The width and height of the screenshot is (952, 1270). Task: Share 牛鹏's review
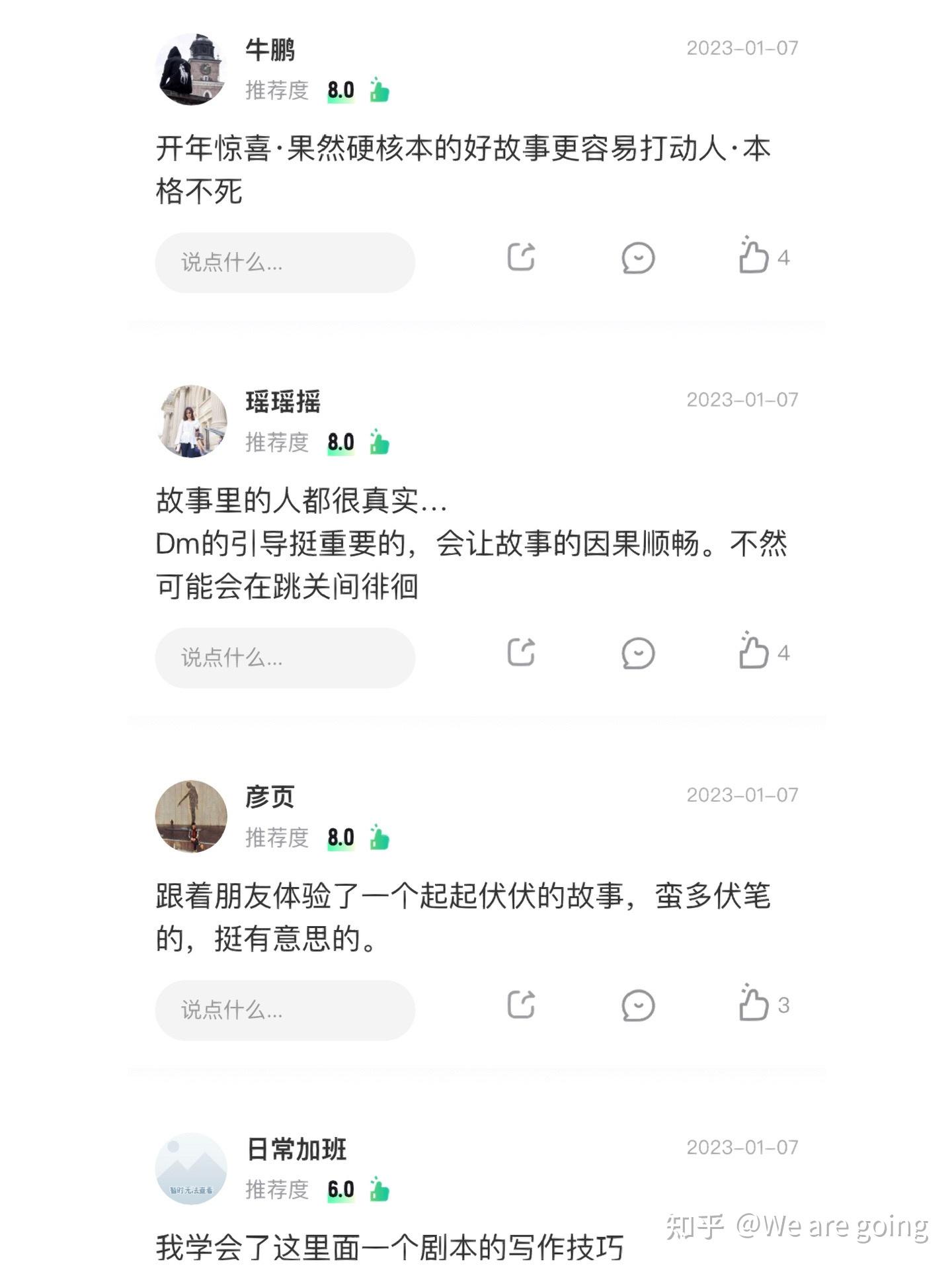point(521,257)
